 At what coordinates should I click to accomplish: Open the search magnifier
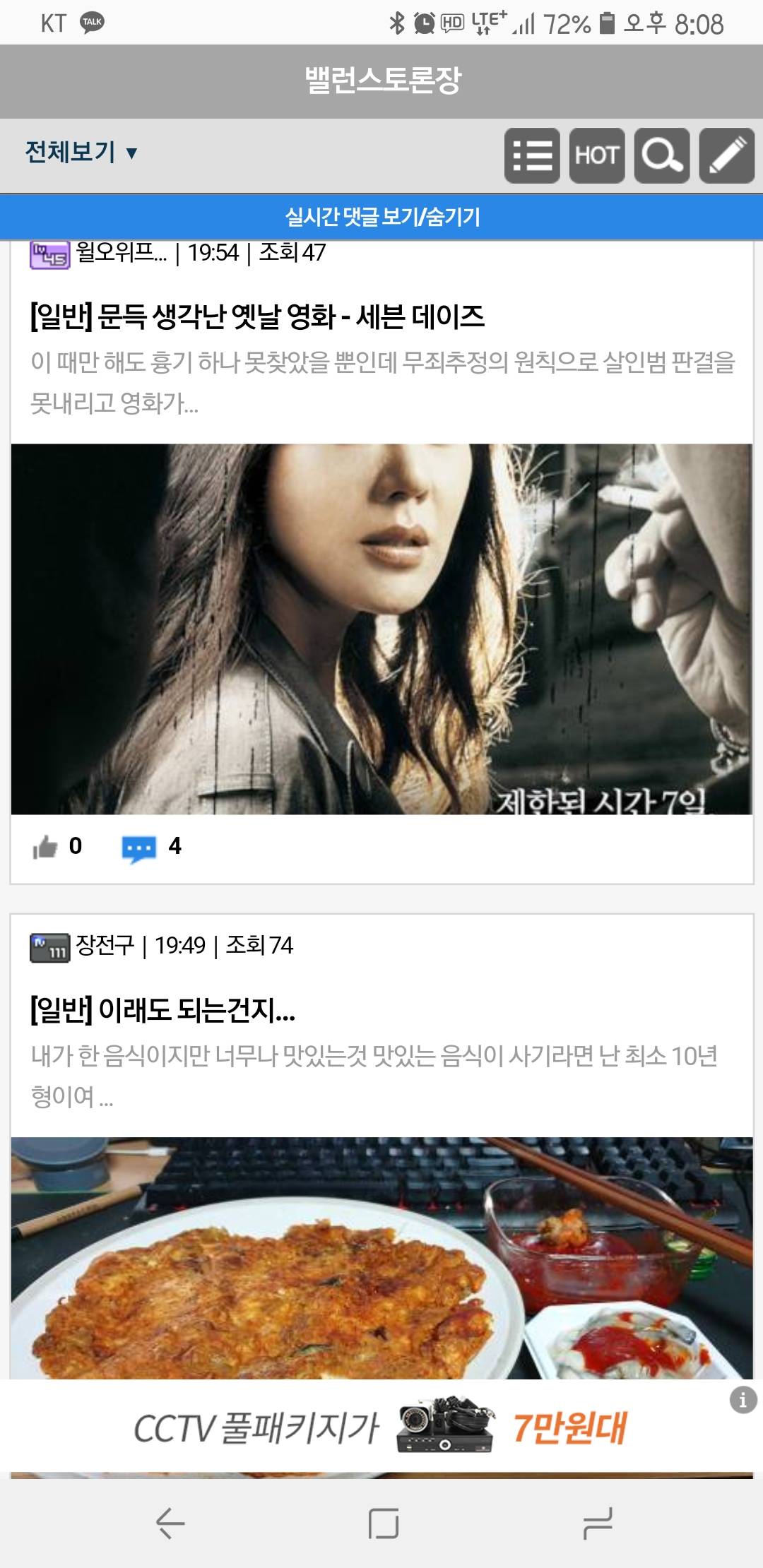coord(662,155)
